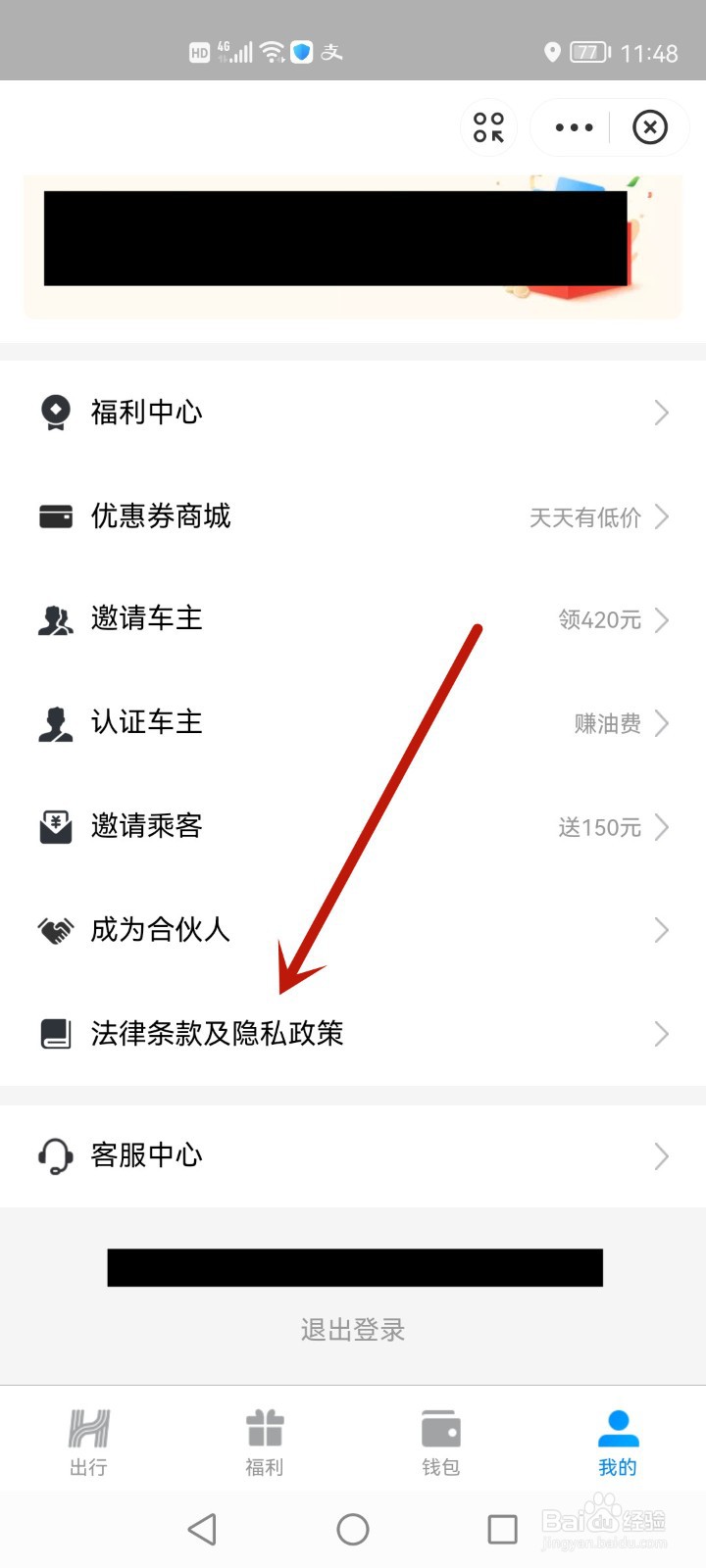Switch to the 出行 tab
This screenshot has height=1568, width=706.
click(x=88, y=1441)
